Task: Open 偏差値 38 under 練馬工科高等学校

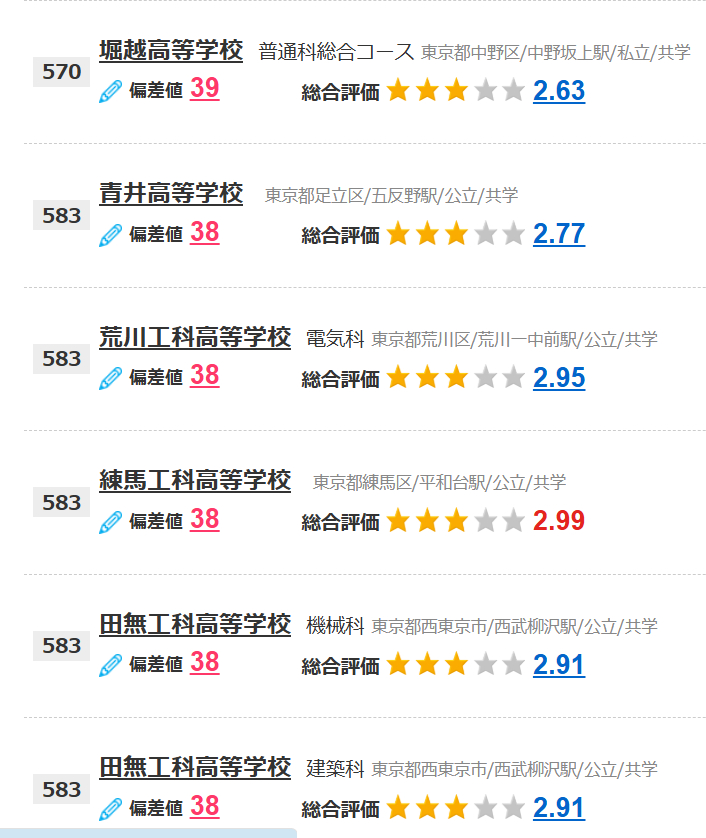Action: 204,520
